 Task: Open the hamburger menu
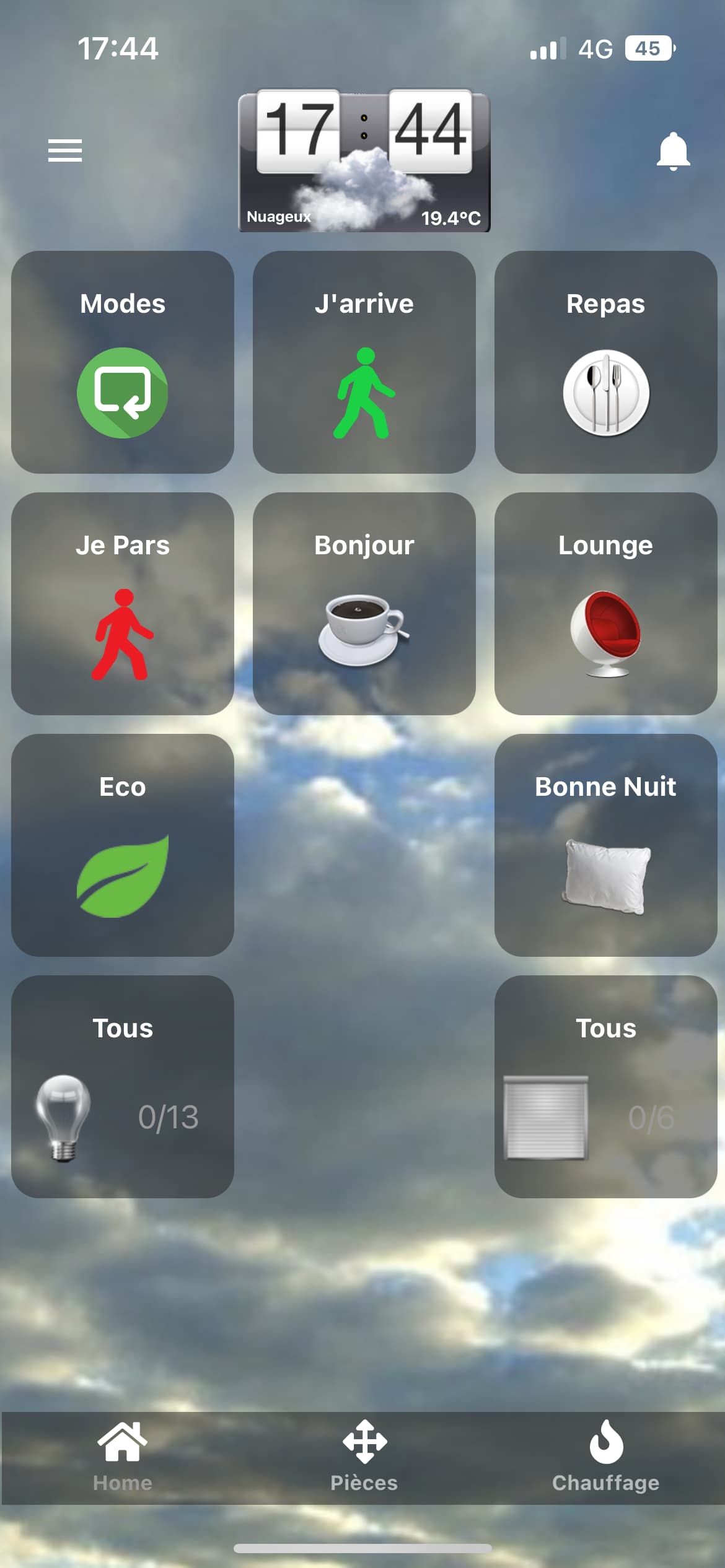tap(65, 150)
